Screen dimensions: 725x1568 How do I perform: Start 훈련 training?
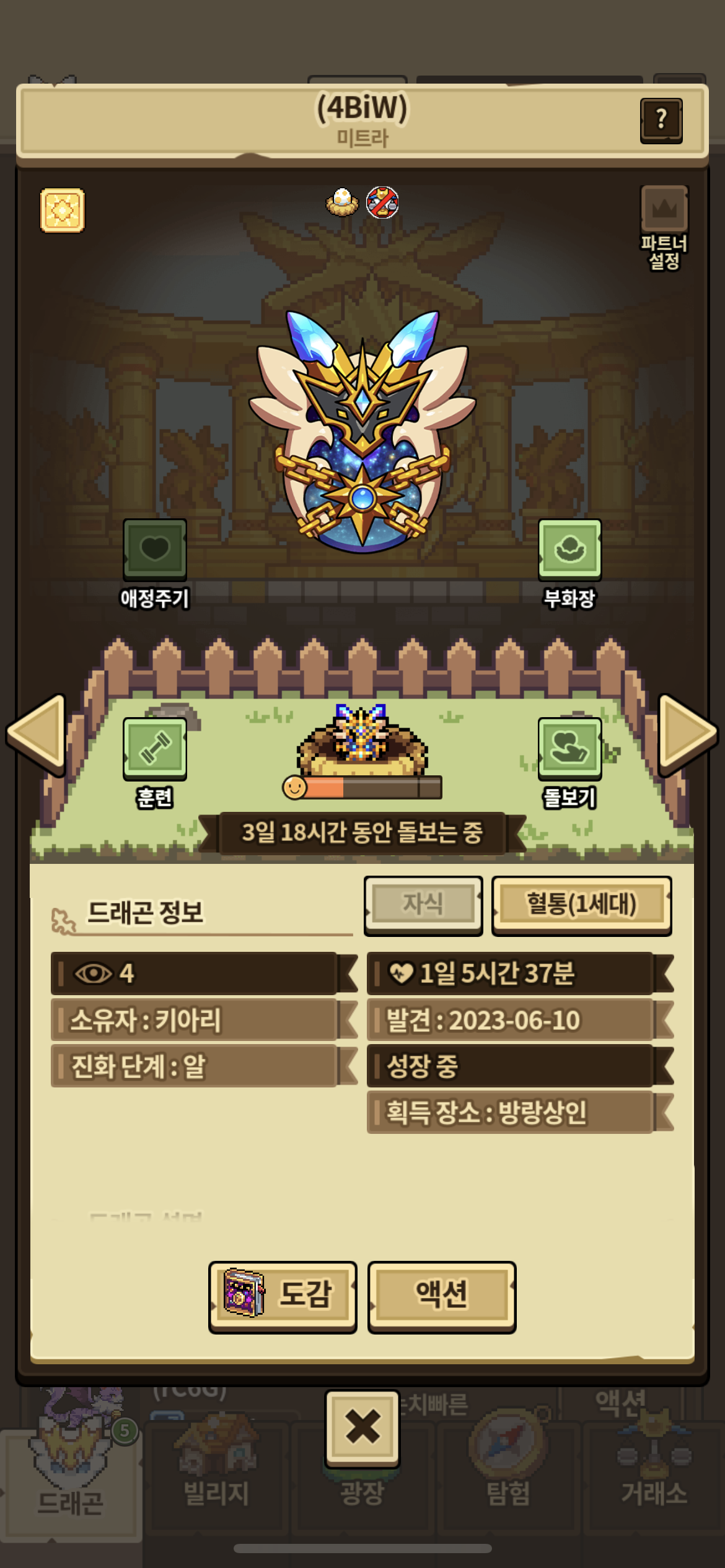point(154,748)
